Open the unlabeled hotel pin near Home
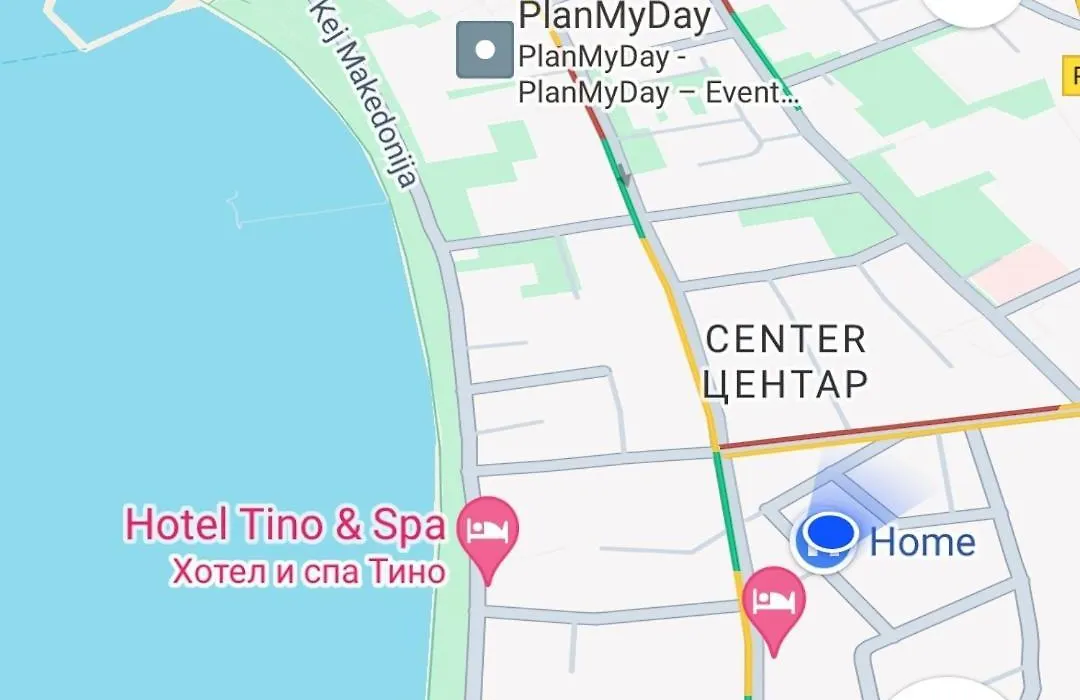 pyautogui.click(x=775, y=600)
